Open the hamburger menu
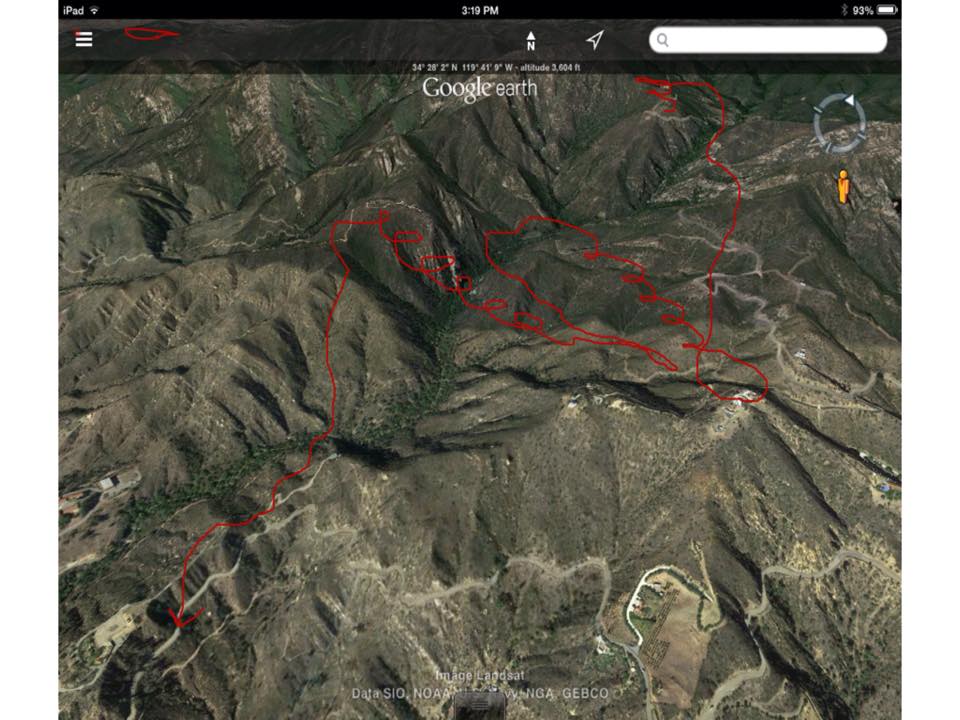Viewport: 960px width, 720px height. [x=84, y=39]
